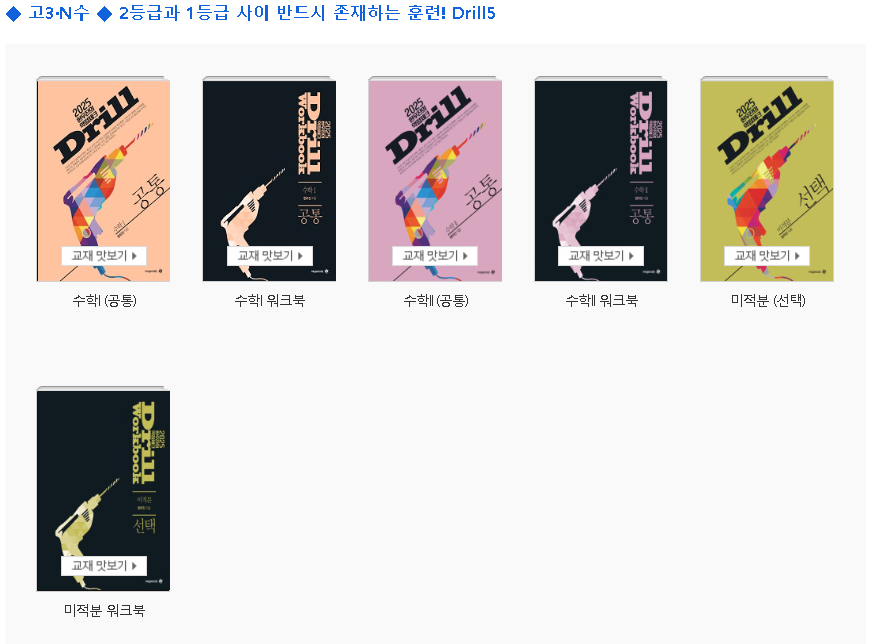View 교재 맛보기 for 미적분 (선택)
The width and height of the screenshot is (874, 644).
[767, 256]
